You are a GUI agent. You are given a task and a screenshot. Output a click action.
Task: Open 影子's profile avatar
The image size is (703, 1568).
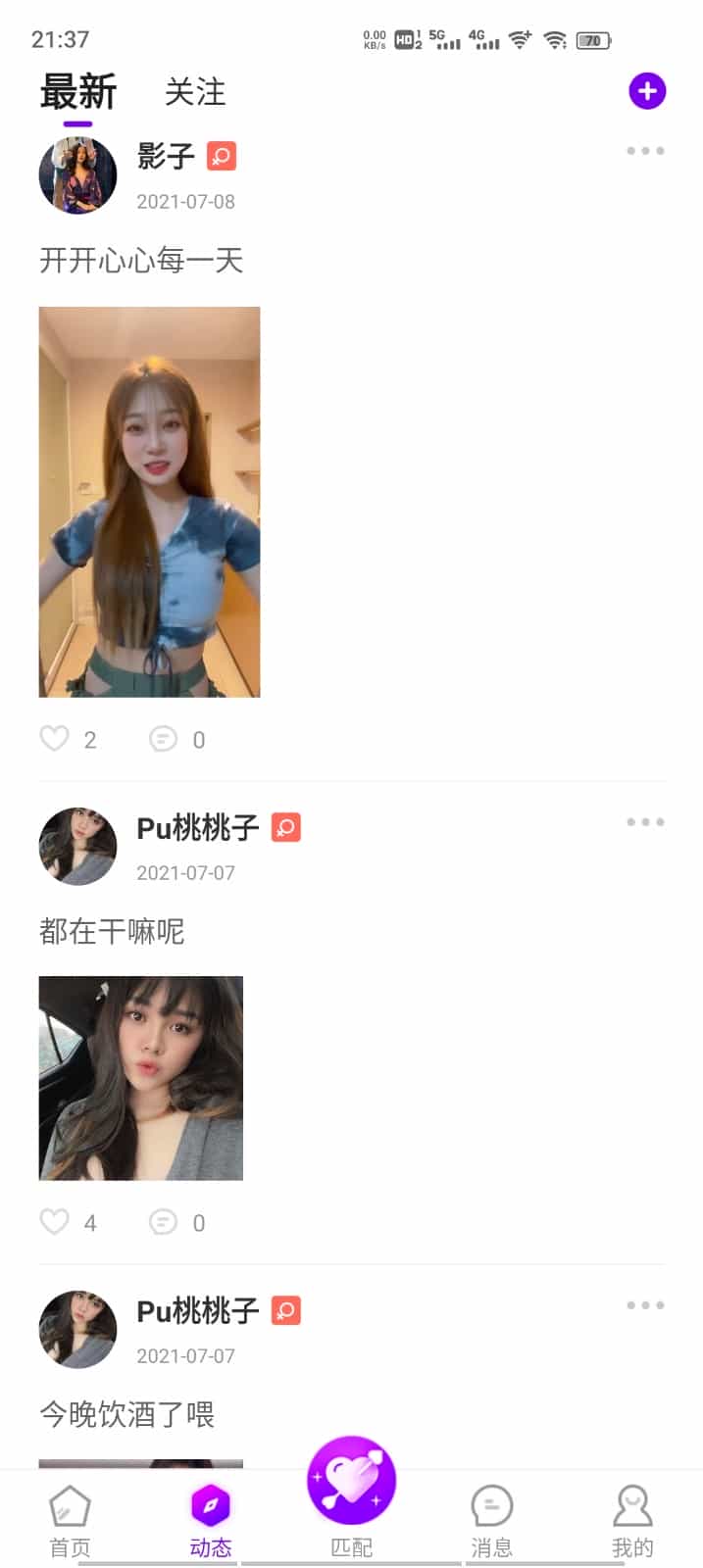[77, 175]
